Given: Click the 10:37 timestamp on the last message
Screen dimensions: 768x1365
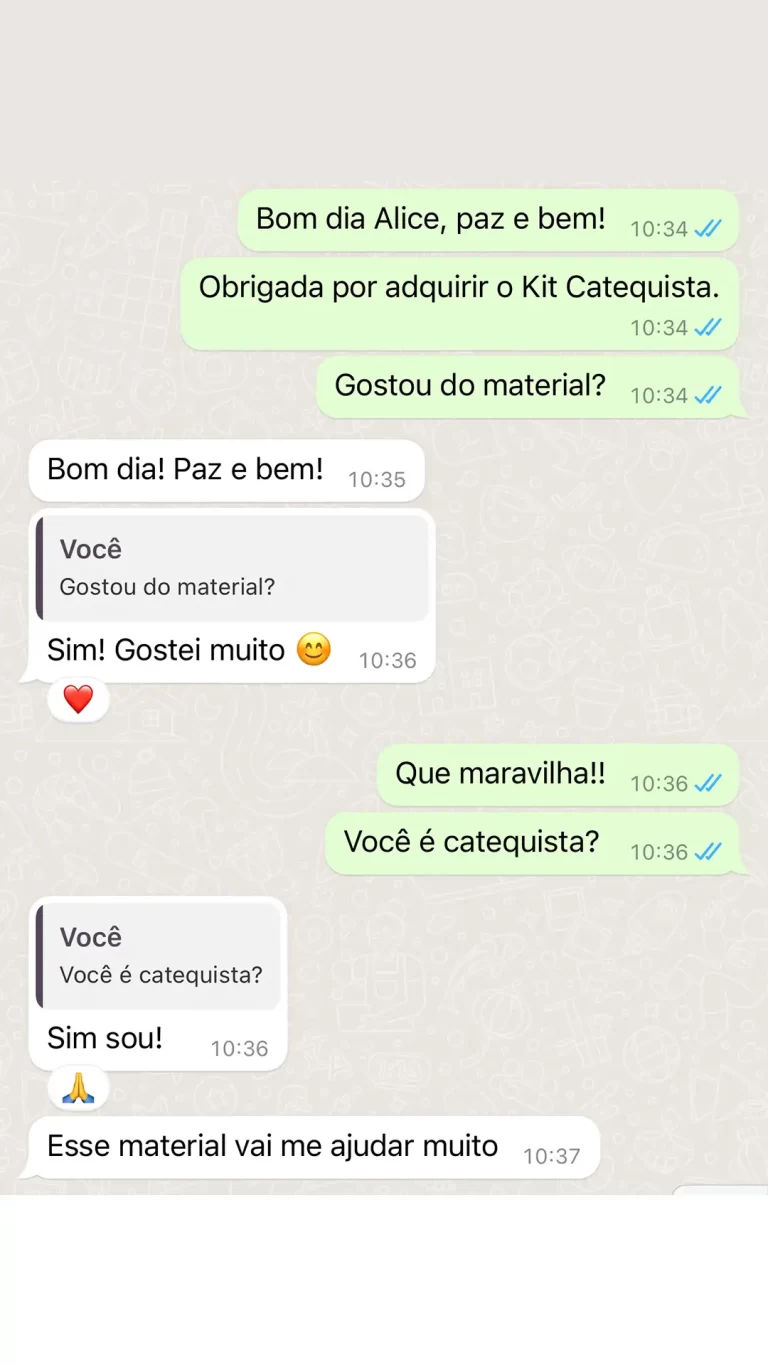Looking at the screenshot, I should click(553, 1155).
